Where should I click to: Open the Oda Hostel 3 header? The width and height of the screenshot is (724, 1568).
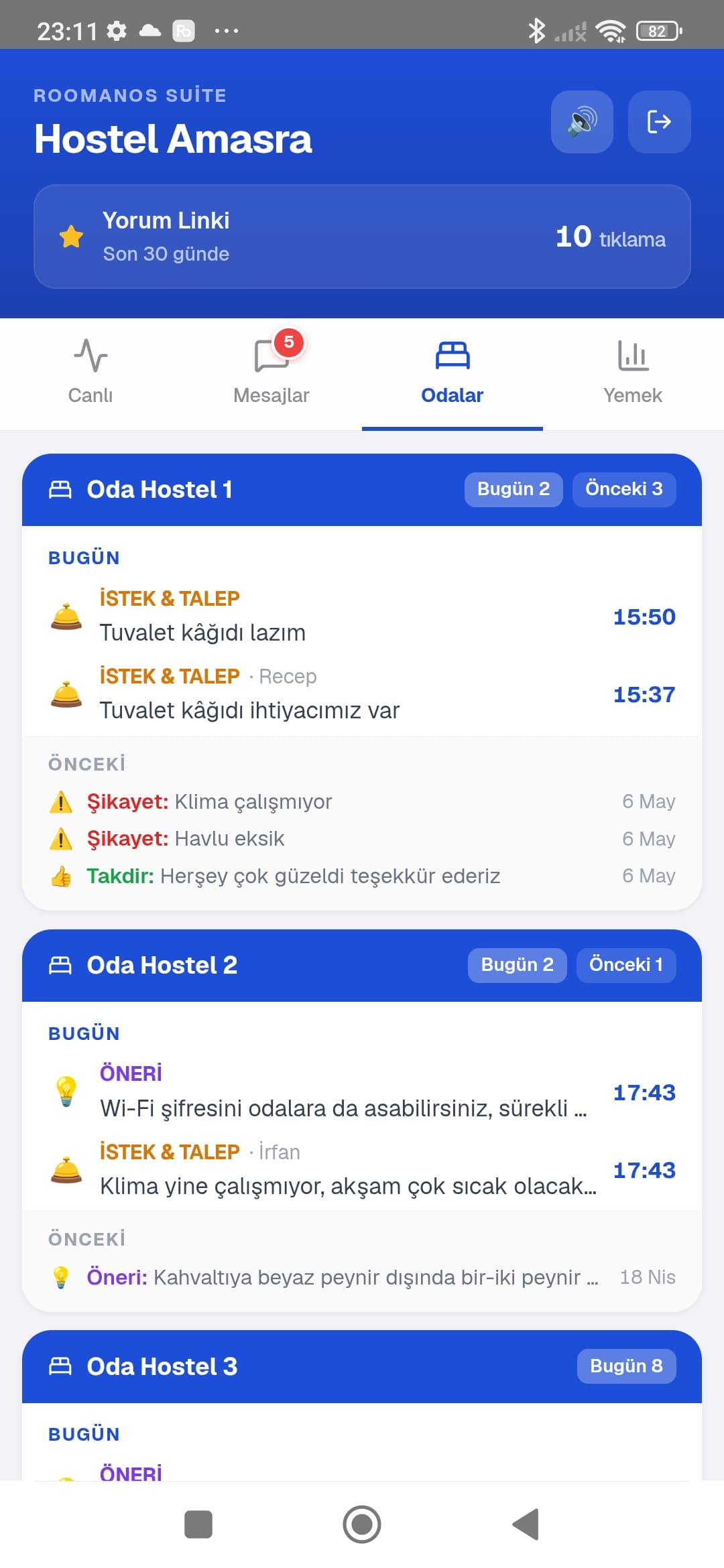pyautogui.click(x=362, y=1366)
